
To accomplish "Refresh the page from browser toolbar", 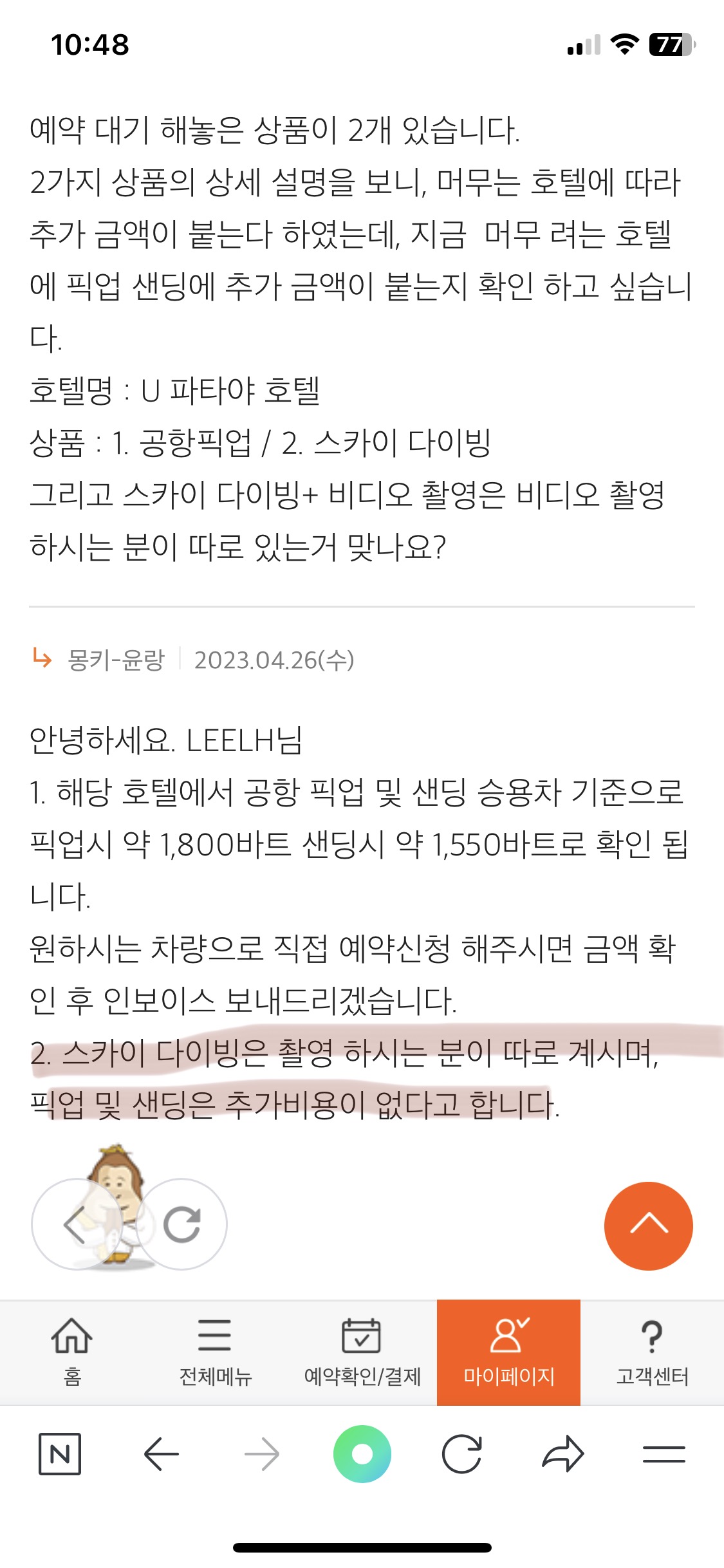I will pos(462,1454).
